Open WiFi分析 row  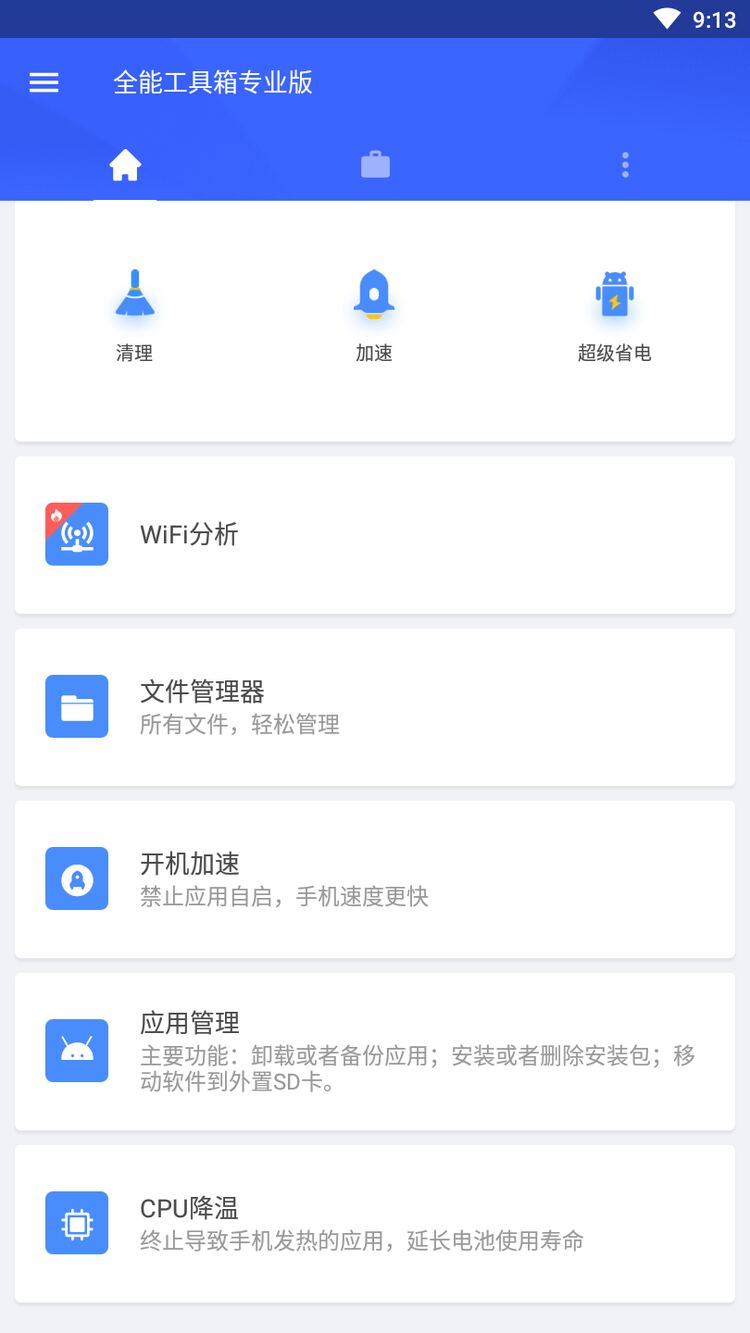pyautogui.click(x=375, y=535)
